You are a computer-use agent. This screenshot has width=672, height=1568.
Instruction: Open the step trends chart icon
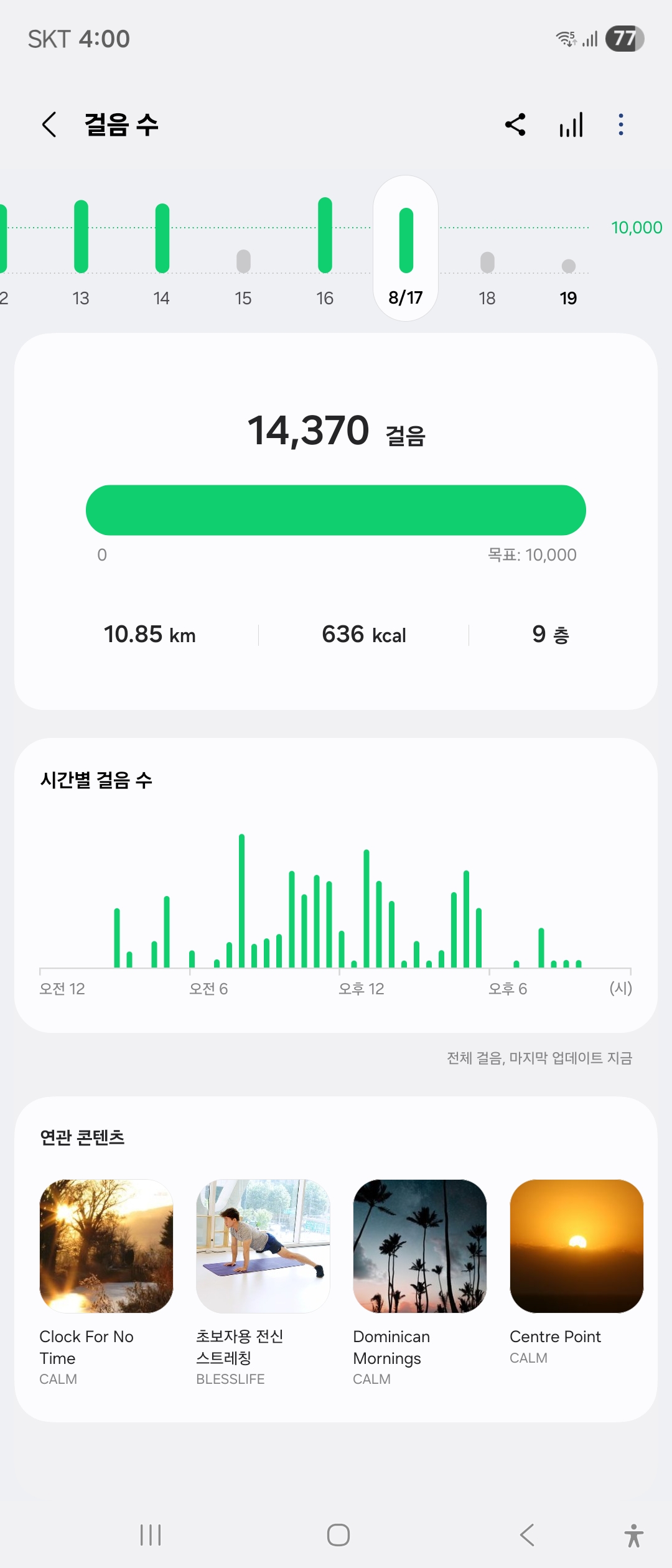[x=571, y=124]
